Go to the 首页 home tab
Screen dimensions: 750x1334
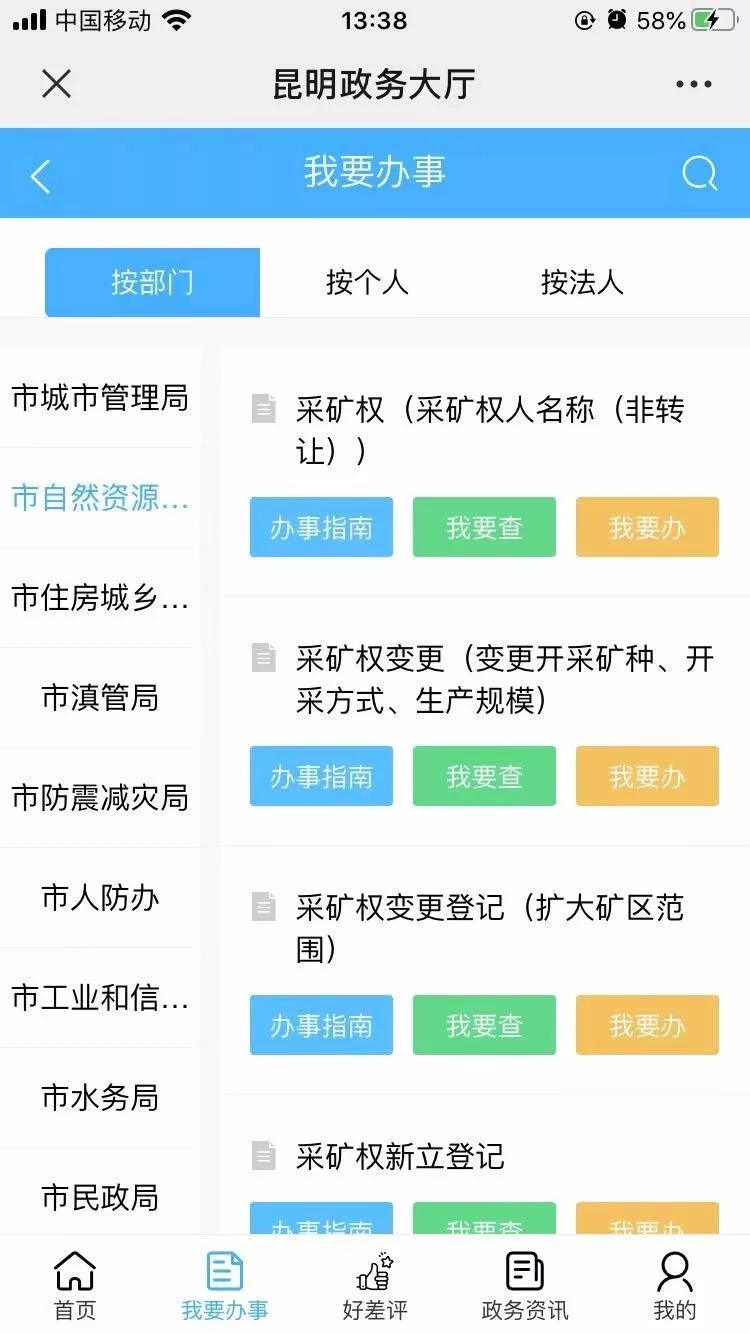(x=75, y=1285)
